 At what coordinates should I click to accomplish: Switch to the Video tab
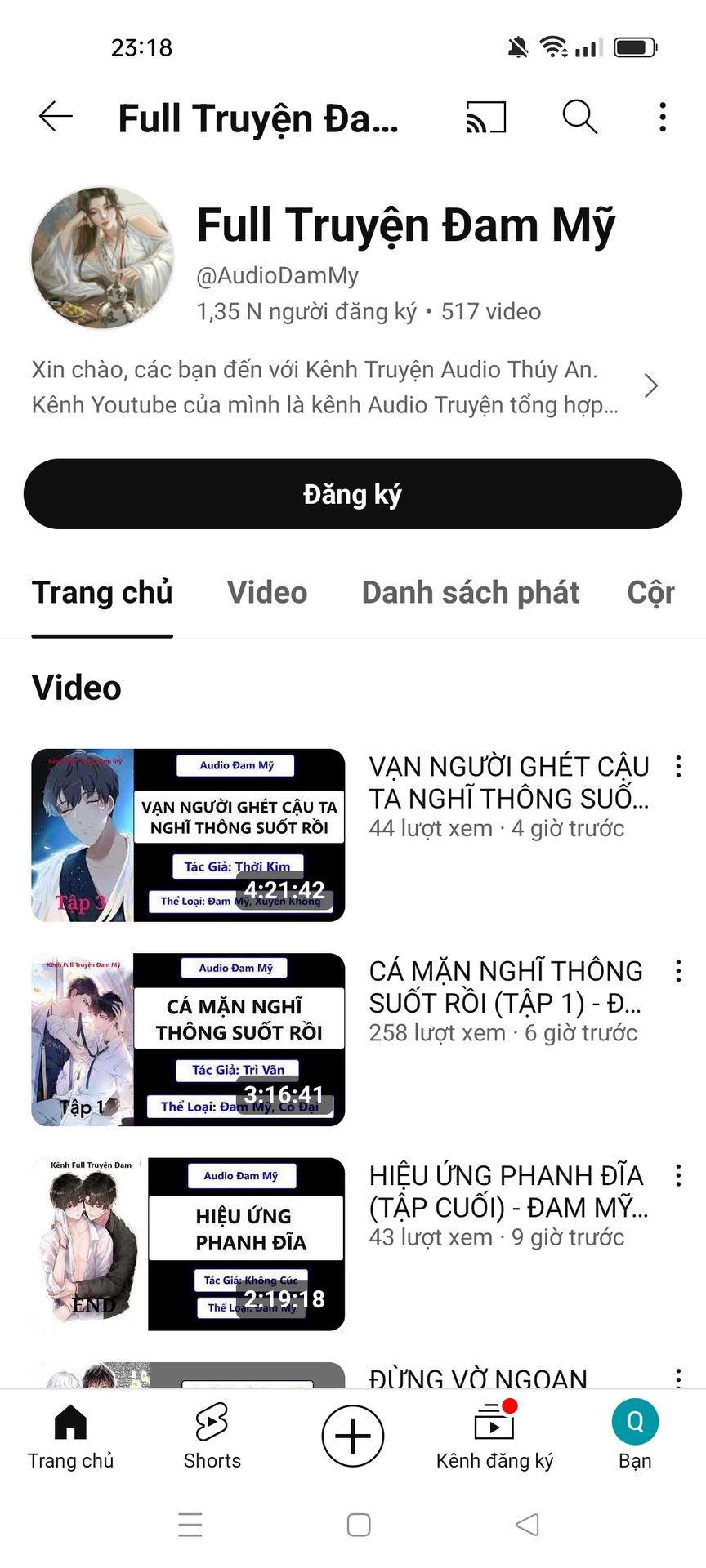pos(267,593)
